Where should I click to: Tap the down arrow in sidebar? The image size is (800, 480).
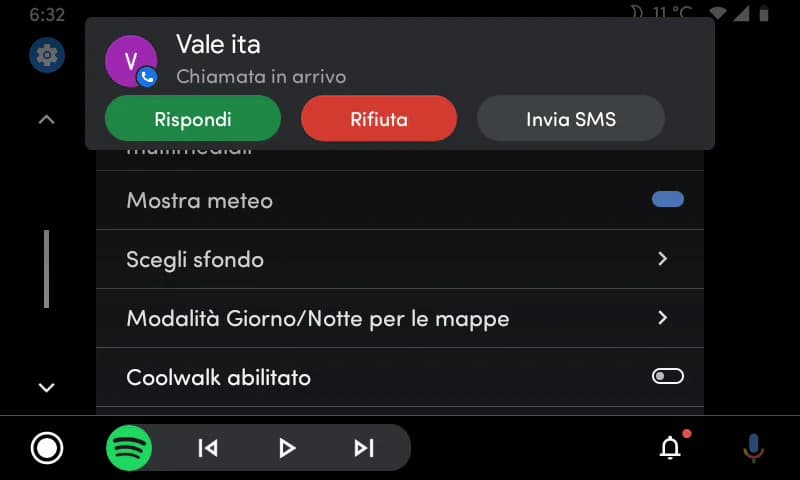(46, 387)
